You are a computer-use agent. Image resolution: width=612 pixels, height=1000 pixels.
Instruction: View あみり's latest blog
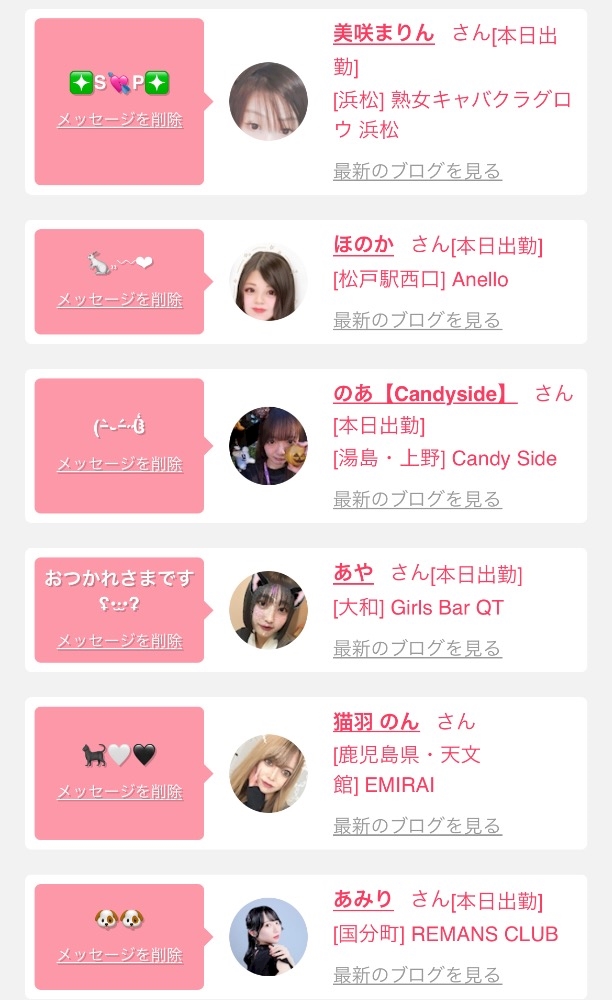click(417, 974)
